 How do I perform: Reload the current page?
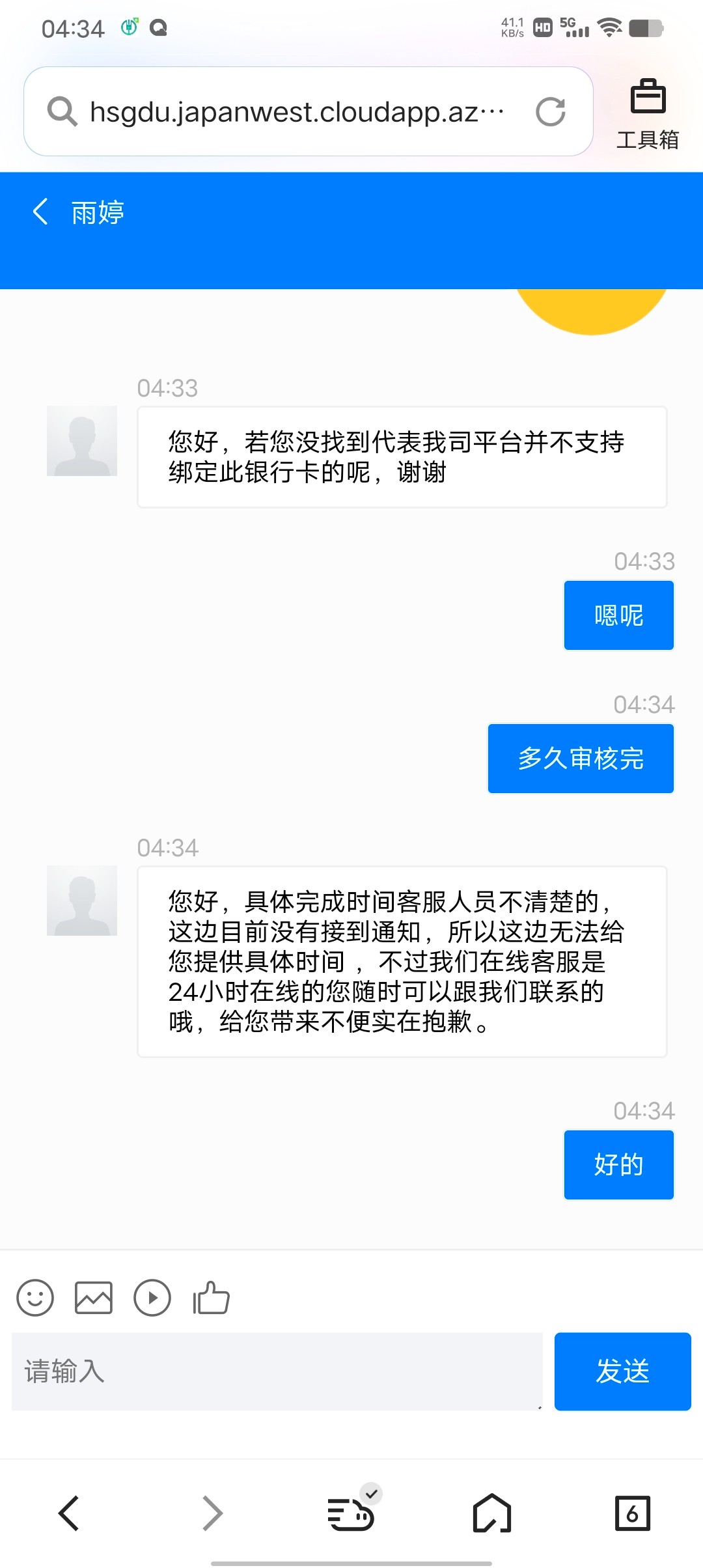coord(551,112)
